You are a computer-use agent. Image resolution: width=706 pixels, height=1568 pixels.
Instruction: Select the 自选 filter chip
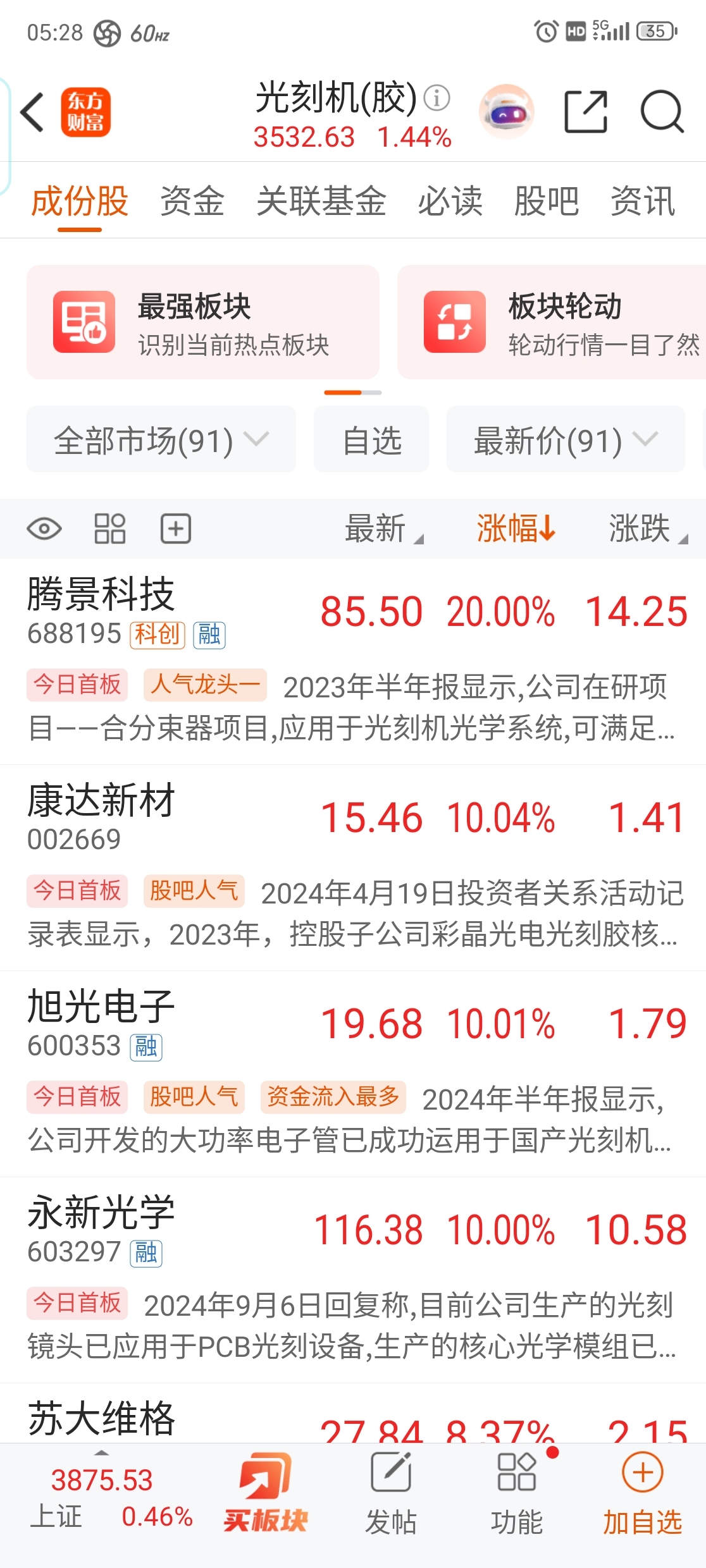click(371, 439)
